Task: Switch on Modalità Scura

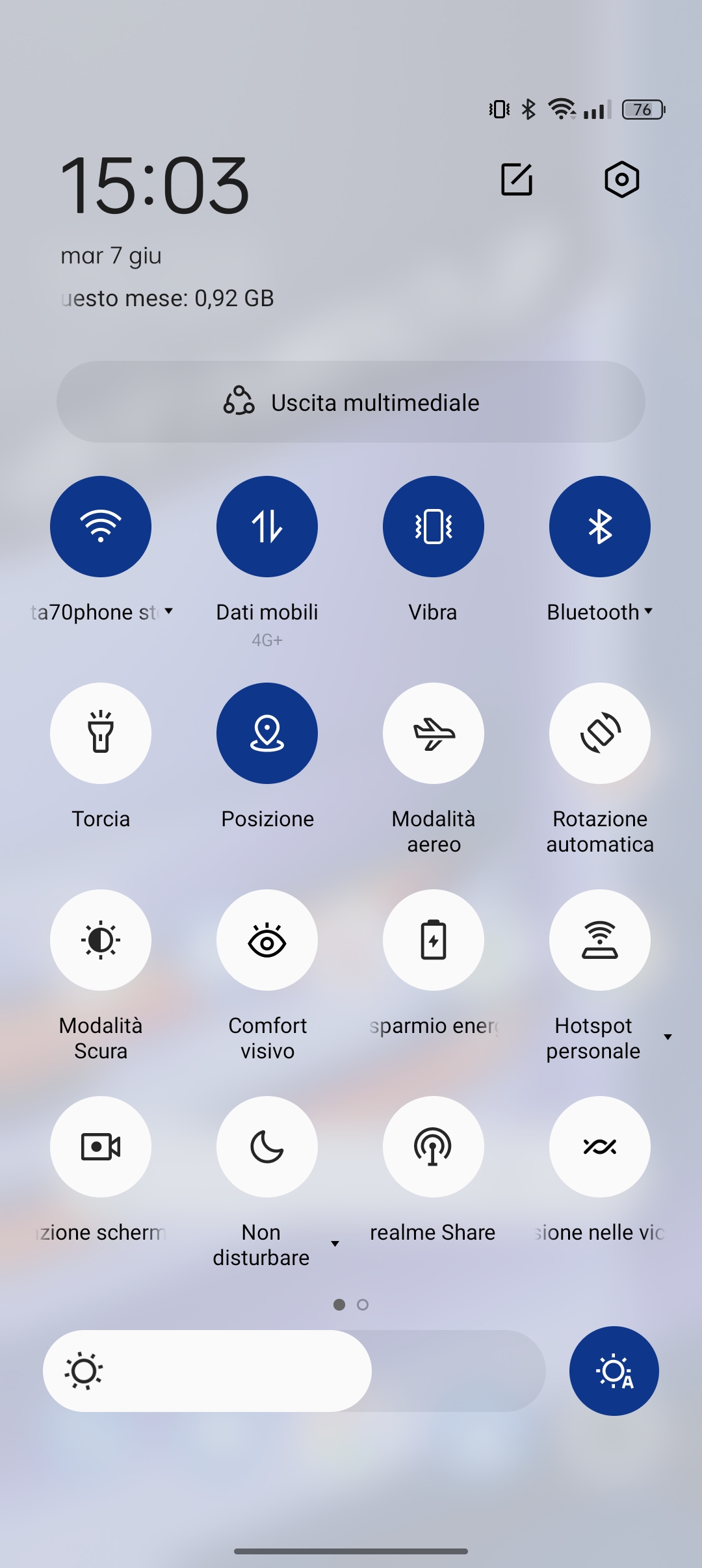Action: coord(101,940)
